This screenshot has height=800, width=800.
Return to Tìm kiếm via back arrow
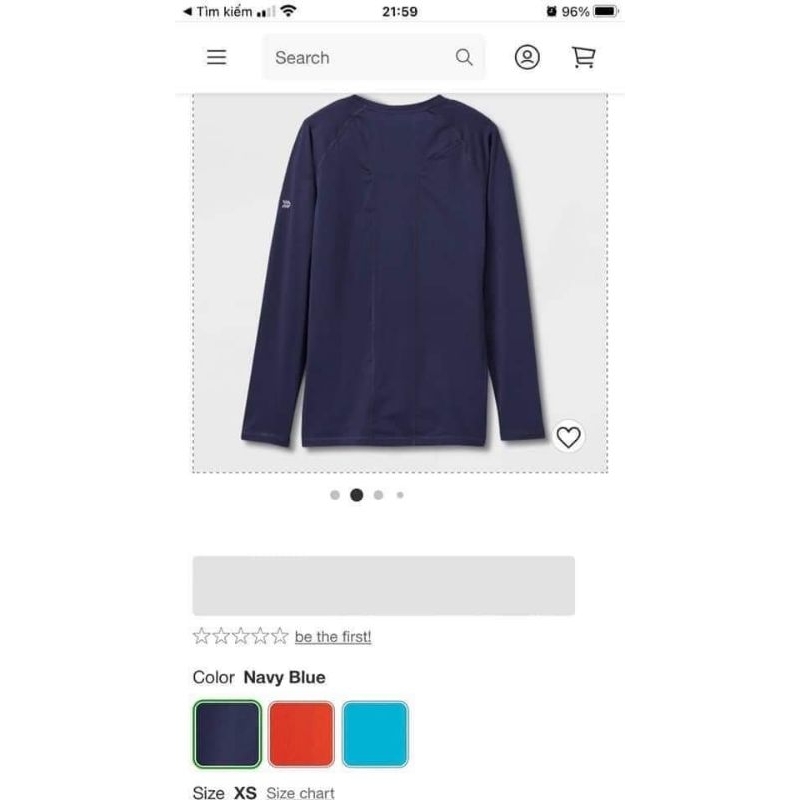click(188, 11)
